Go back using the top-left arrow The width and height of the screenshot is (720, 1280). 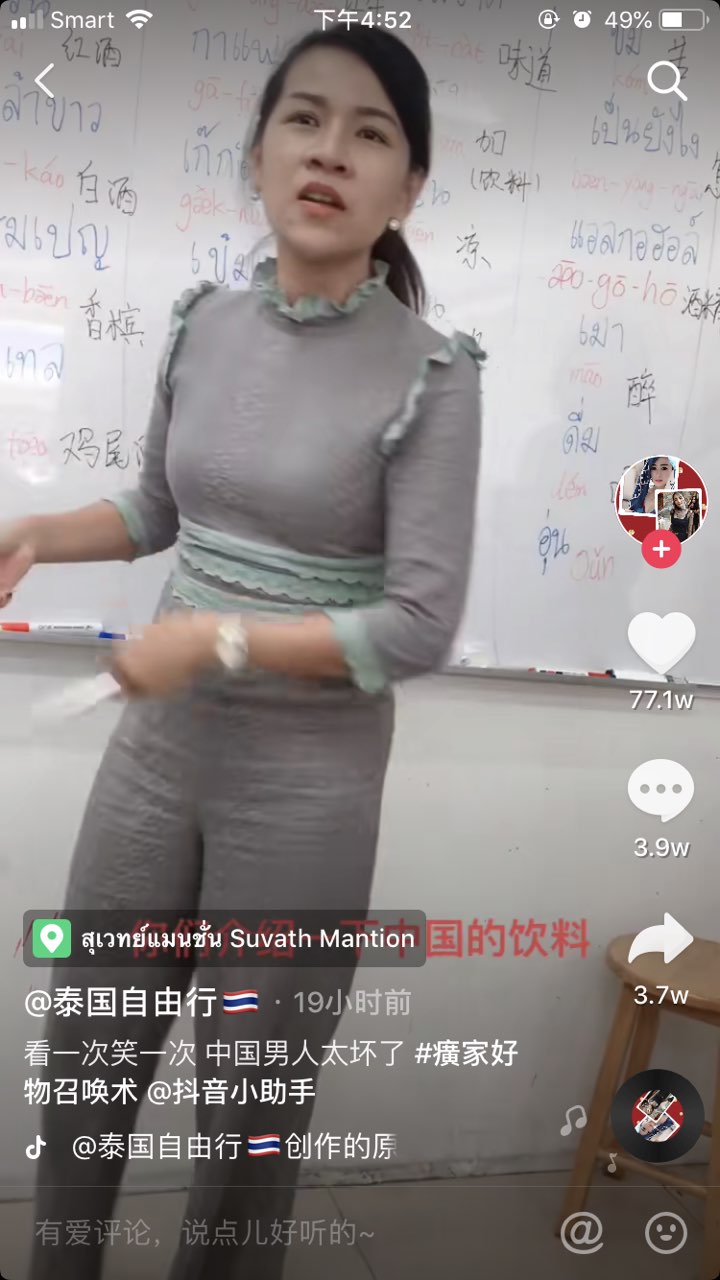coord(45,81)
